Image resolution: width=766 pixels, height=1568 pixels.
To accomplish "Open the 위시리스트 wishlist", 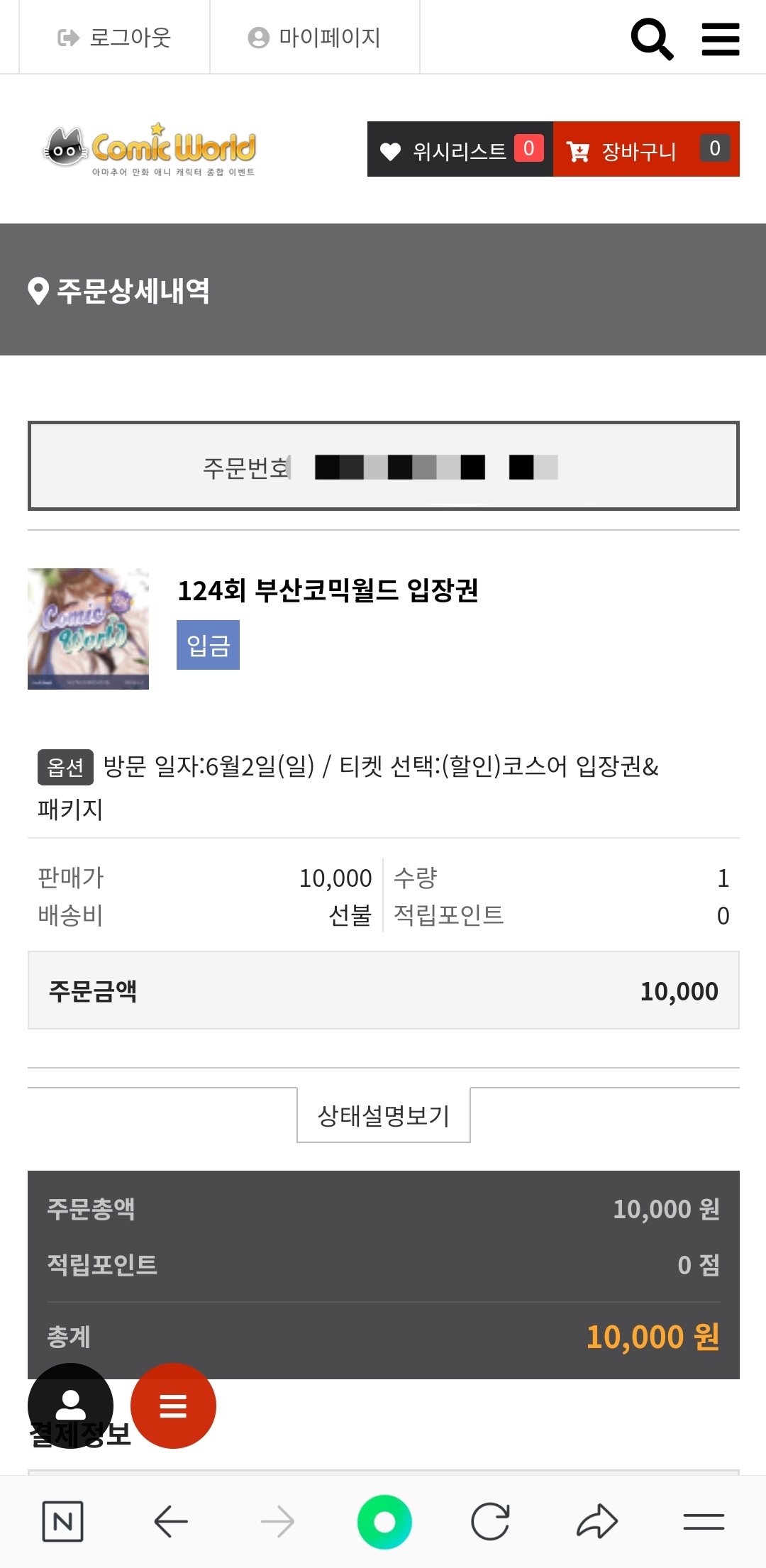I will click(x=460, y=149).
